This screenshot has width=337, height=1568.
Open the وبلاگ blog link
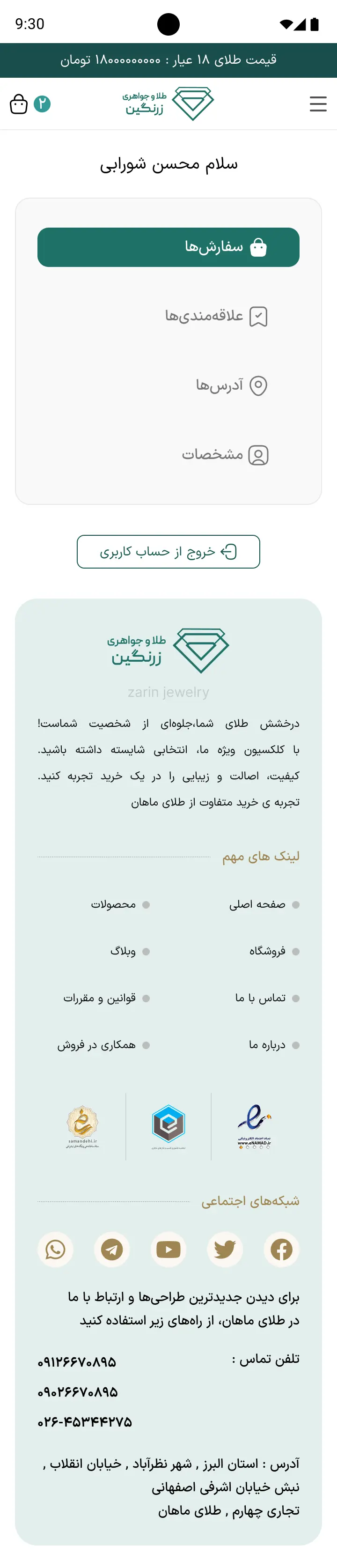123,951
